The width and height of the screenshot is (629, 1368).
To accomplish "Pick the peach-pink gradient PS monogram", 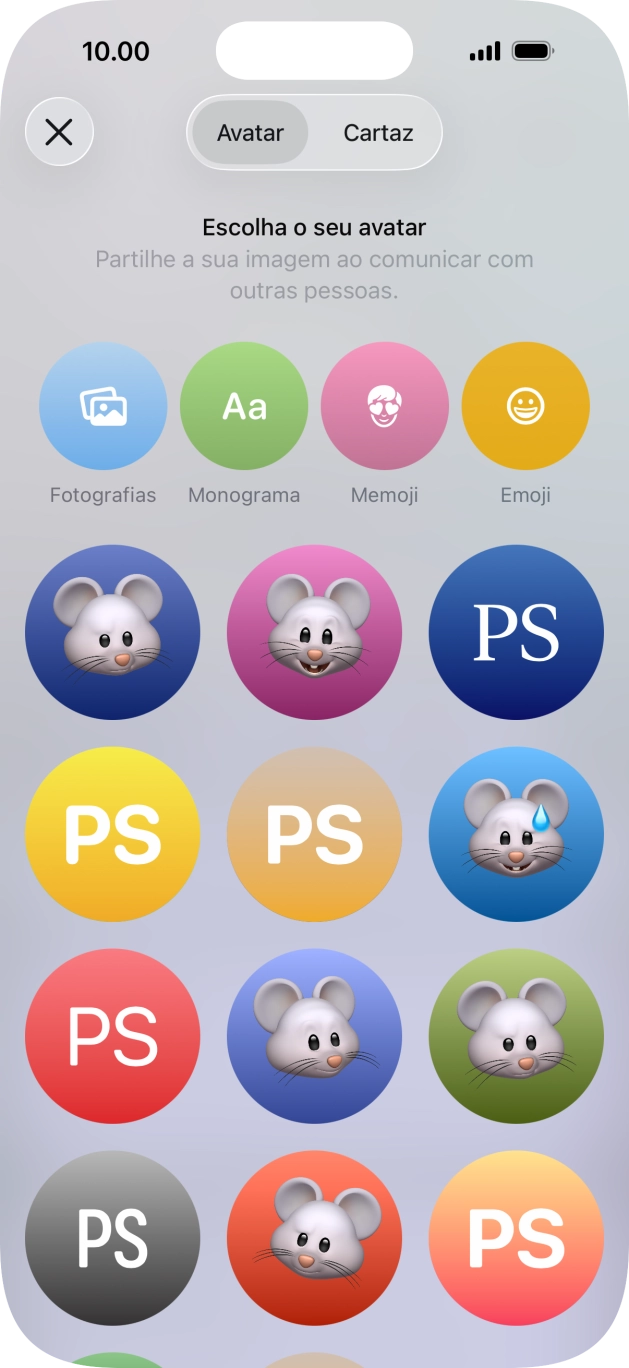I will [516, 1238].
